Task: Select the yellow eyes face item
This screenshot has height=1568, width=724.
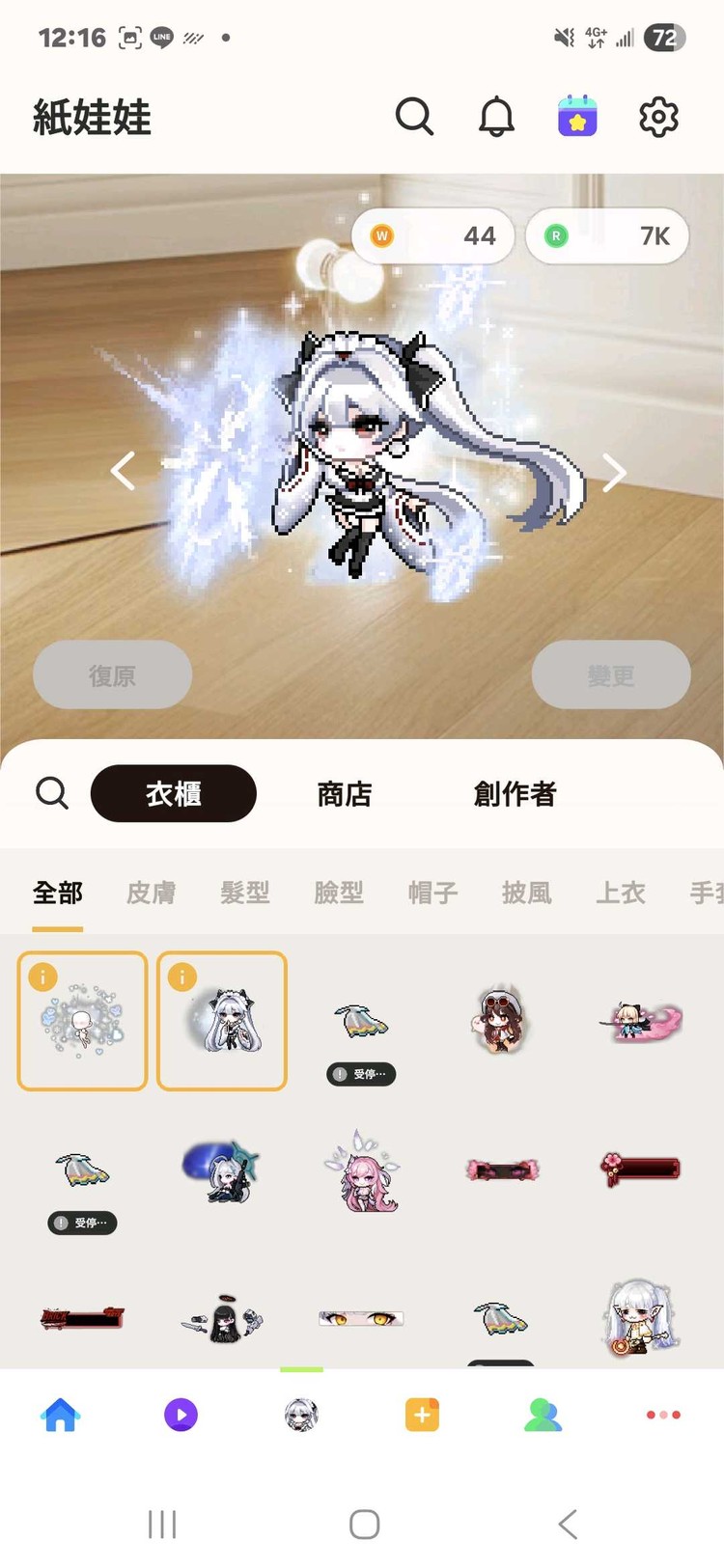Action: pos(362,1318)
